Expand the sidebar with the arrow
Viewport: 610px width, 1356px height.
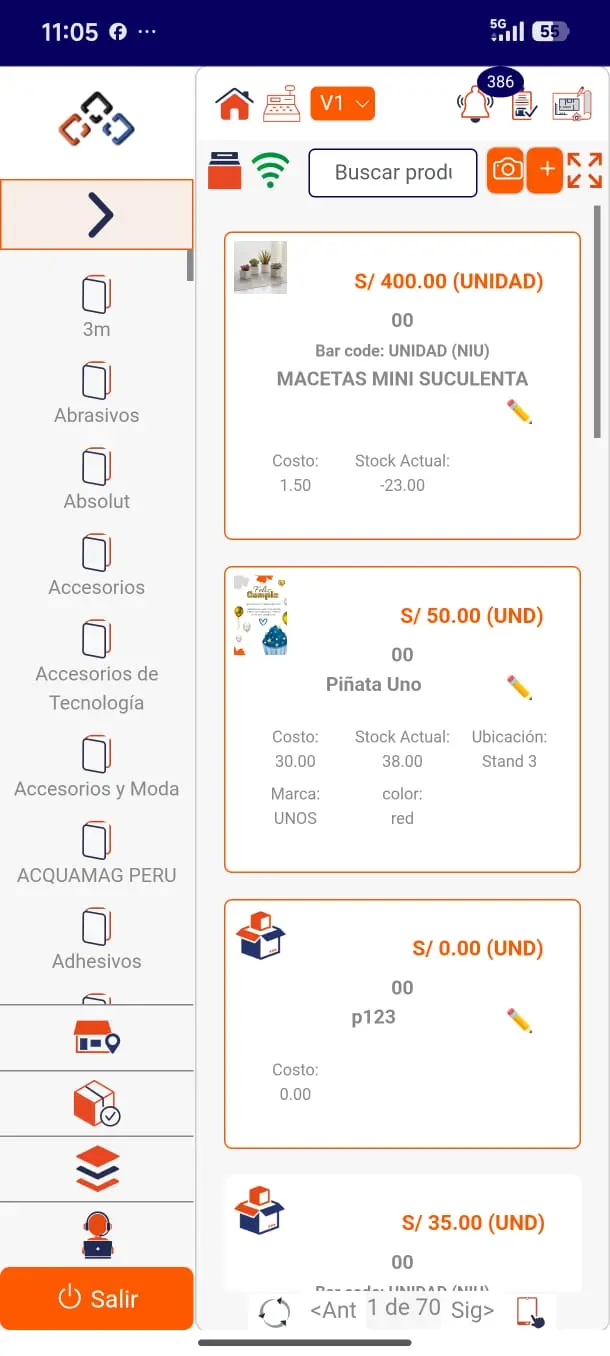coord(97,214)
